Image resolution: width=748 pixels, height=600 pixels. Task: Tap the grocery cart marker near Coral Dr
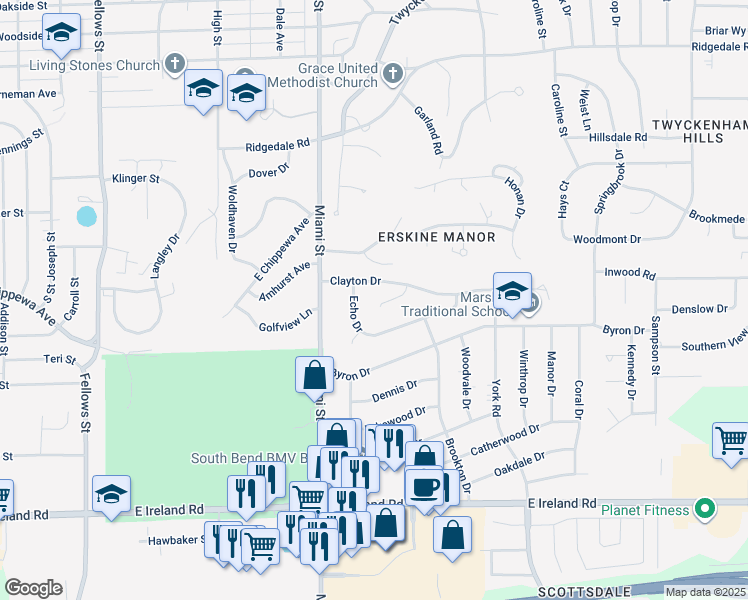(x=731, y=440)
